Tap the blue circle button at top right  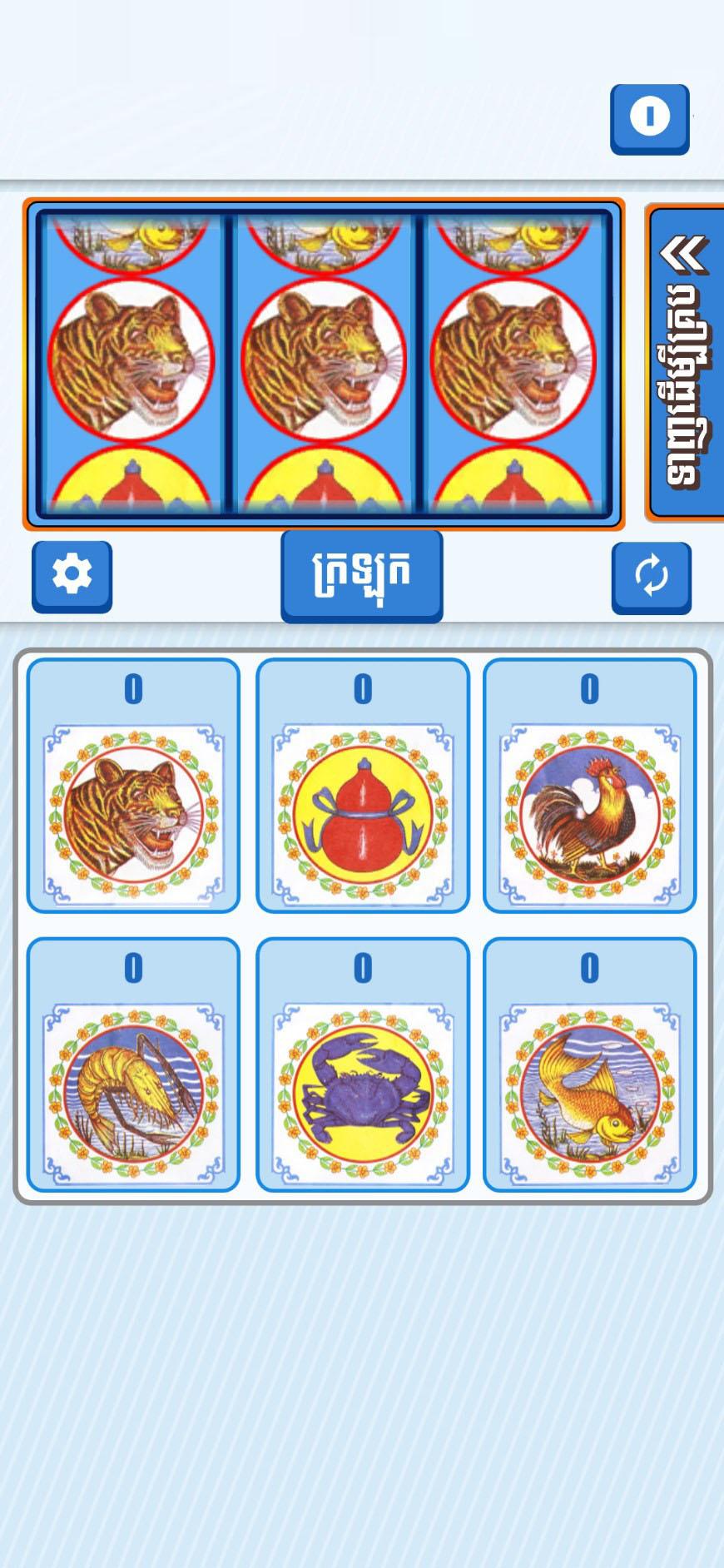coord(650,119)
